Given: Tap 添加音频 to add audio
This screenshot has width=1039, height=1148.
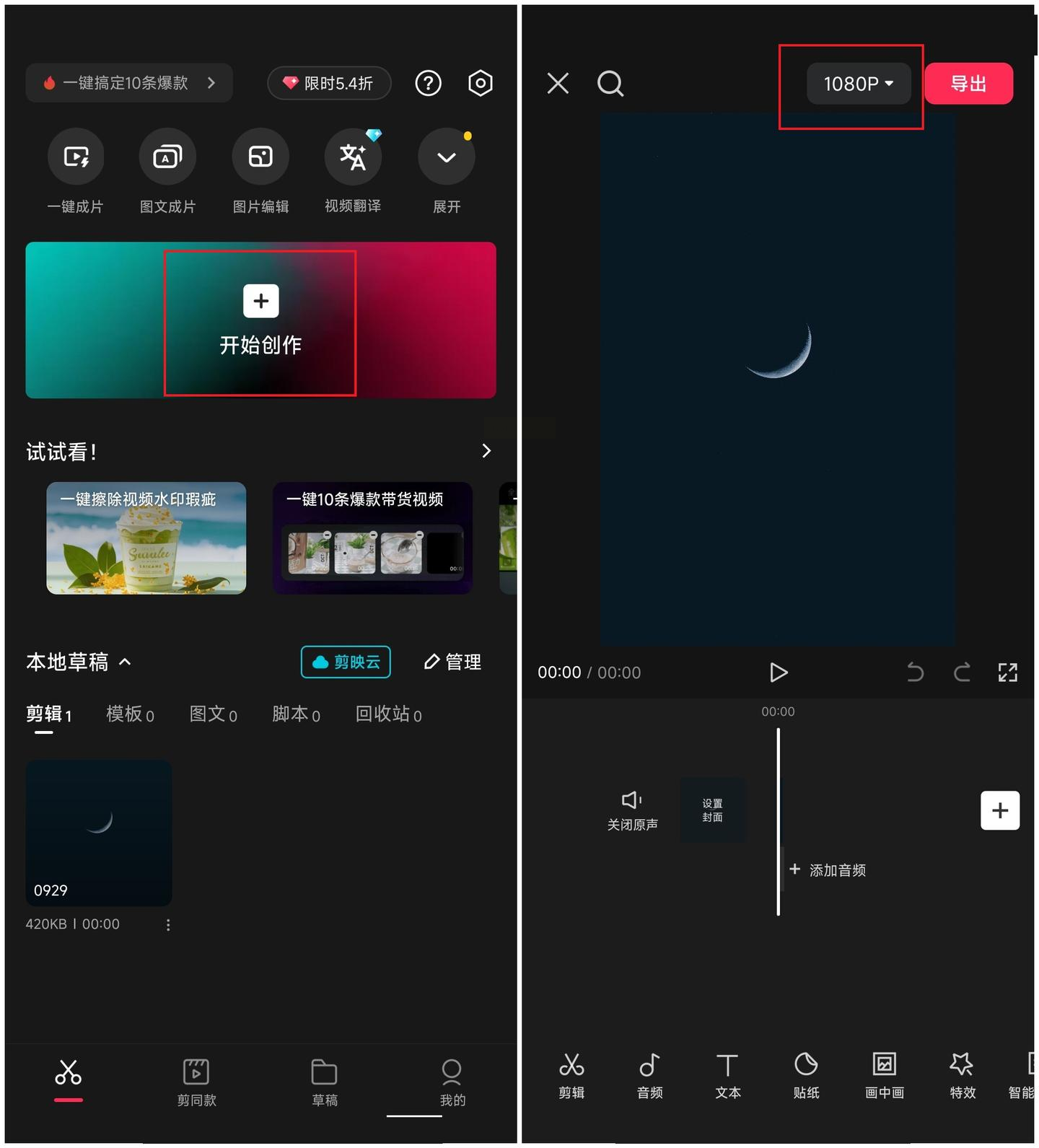Looking at the screenshot, I should coord(828,870).
